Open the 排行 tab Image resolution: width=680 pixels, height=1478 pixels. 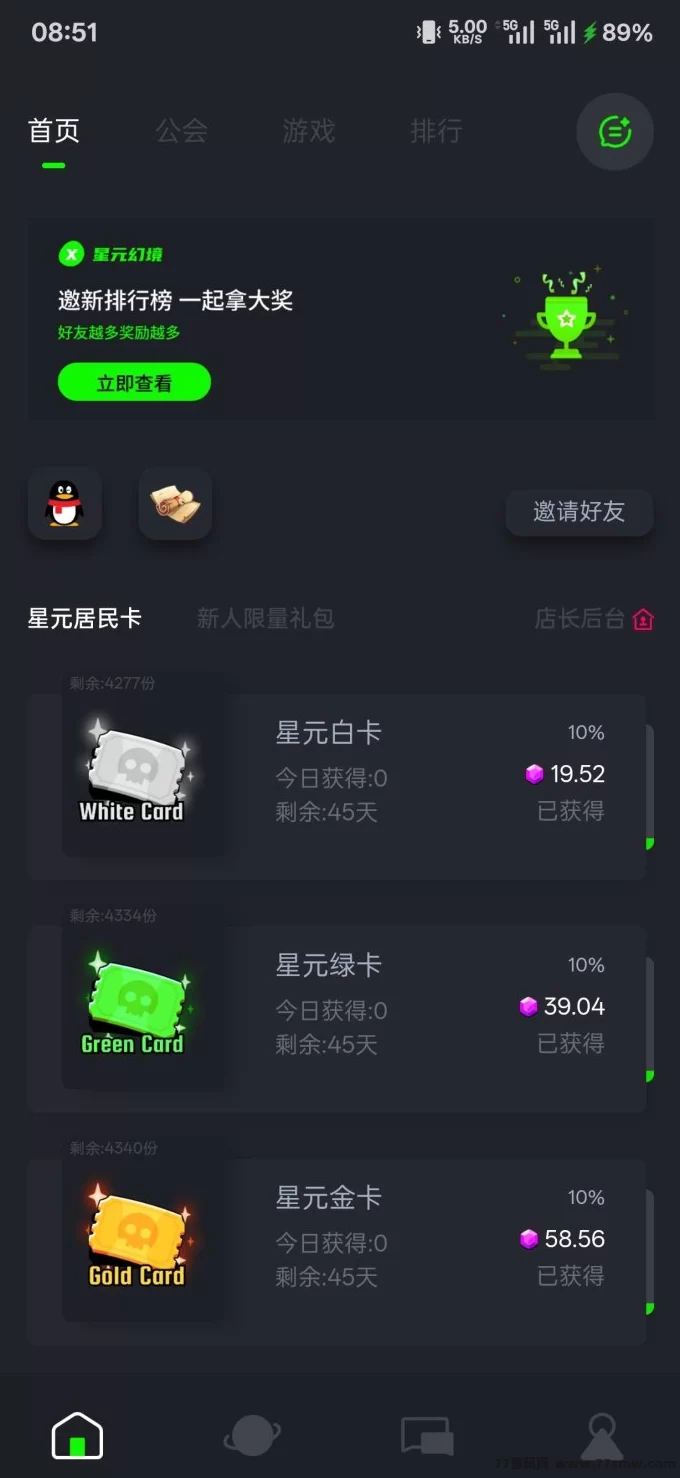pos(436,131)
